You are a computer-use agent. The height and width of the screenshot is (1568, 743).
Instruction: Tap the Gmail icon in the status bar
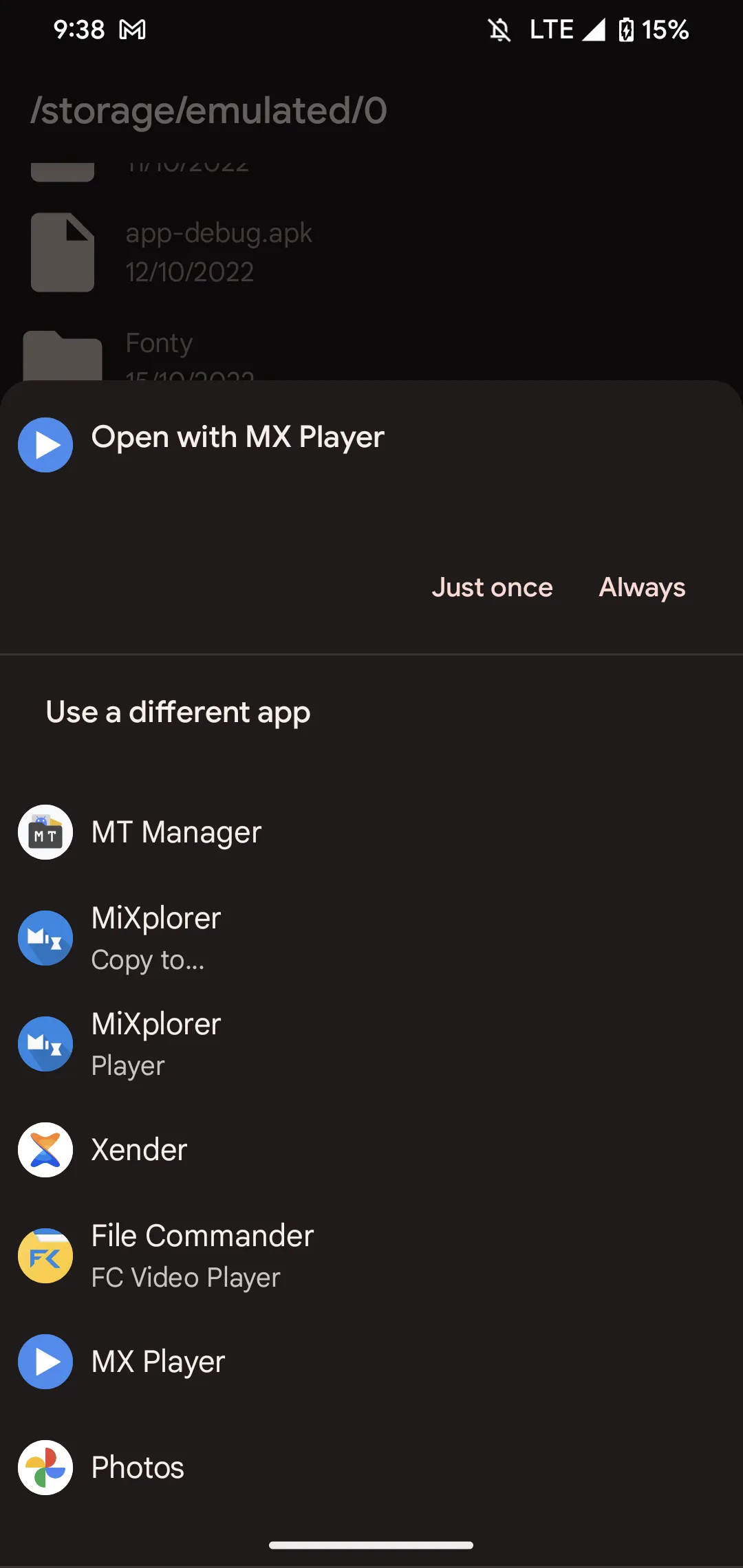(133, 29)
